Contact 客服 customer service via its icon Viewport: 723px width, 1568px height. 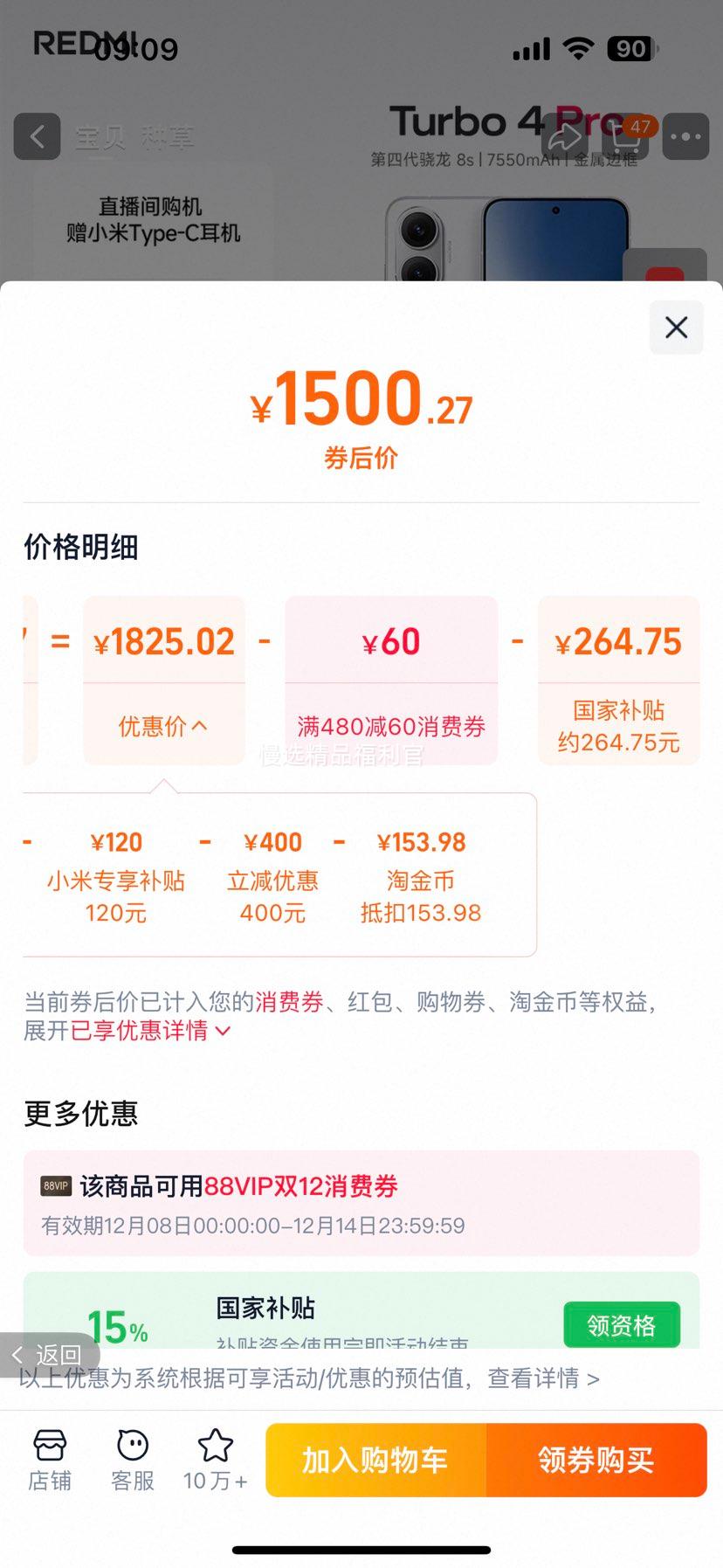[131, 1459]
